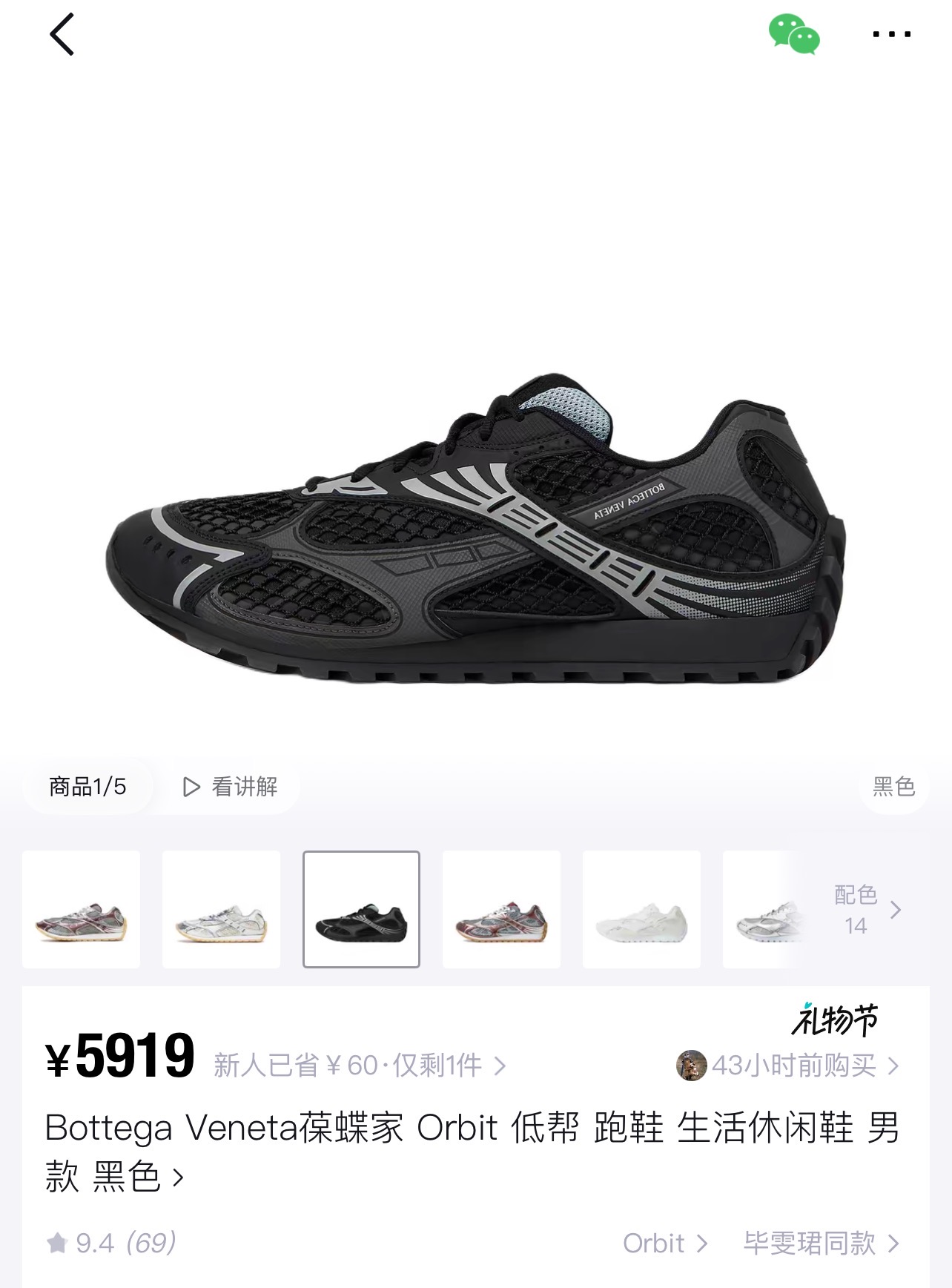Choose the black colorway thumbnail

[361, 909]
